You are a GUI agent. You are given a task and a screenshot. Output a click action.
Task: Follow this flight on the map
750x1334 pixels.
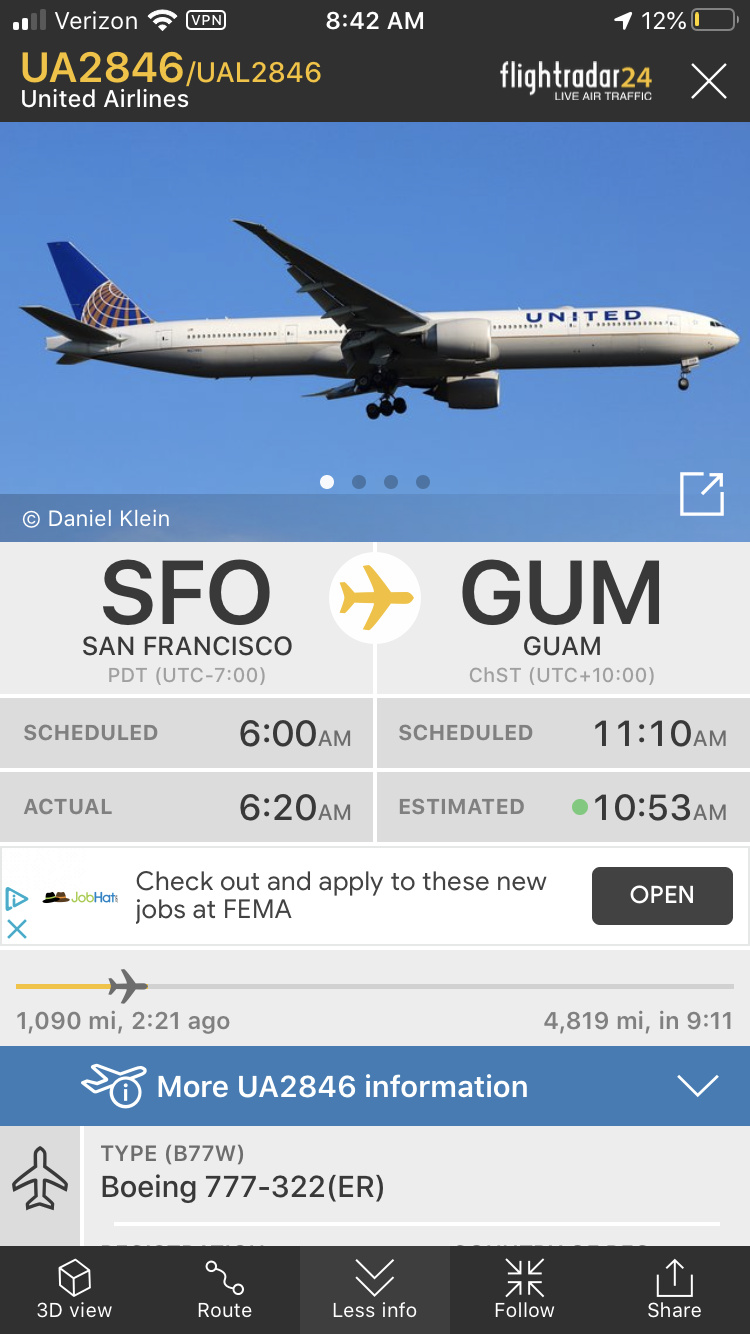[x=524, y=1290]
